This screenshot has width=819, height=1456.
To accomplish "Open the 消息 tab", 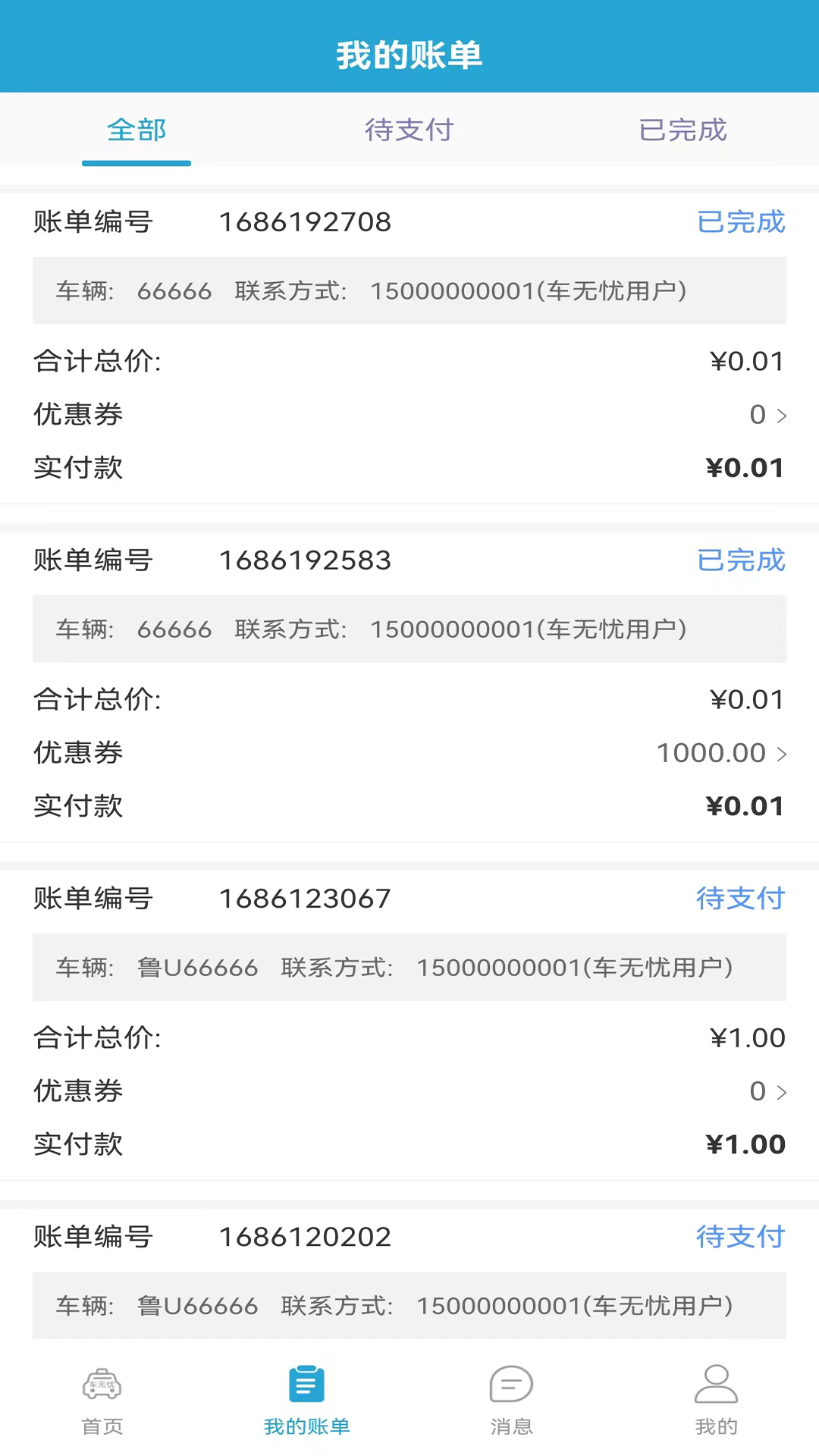I will [x=511, y=1401].
